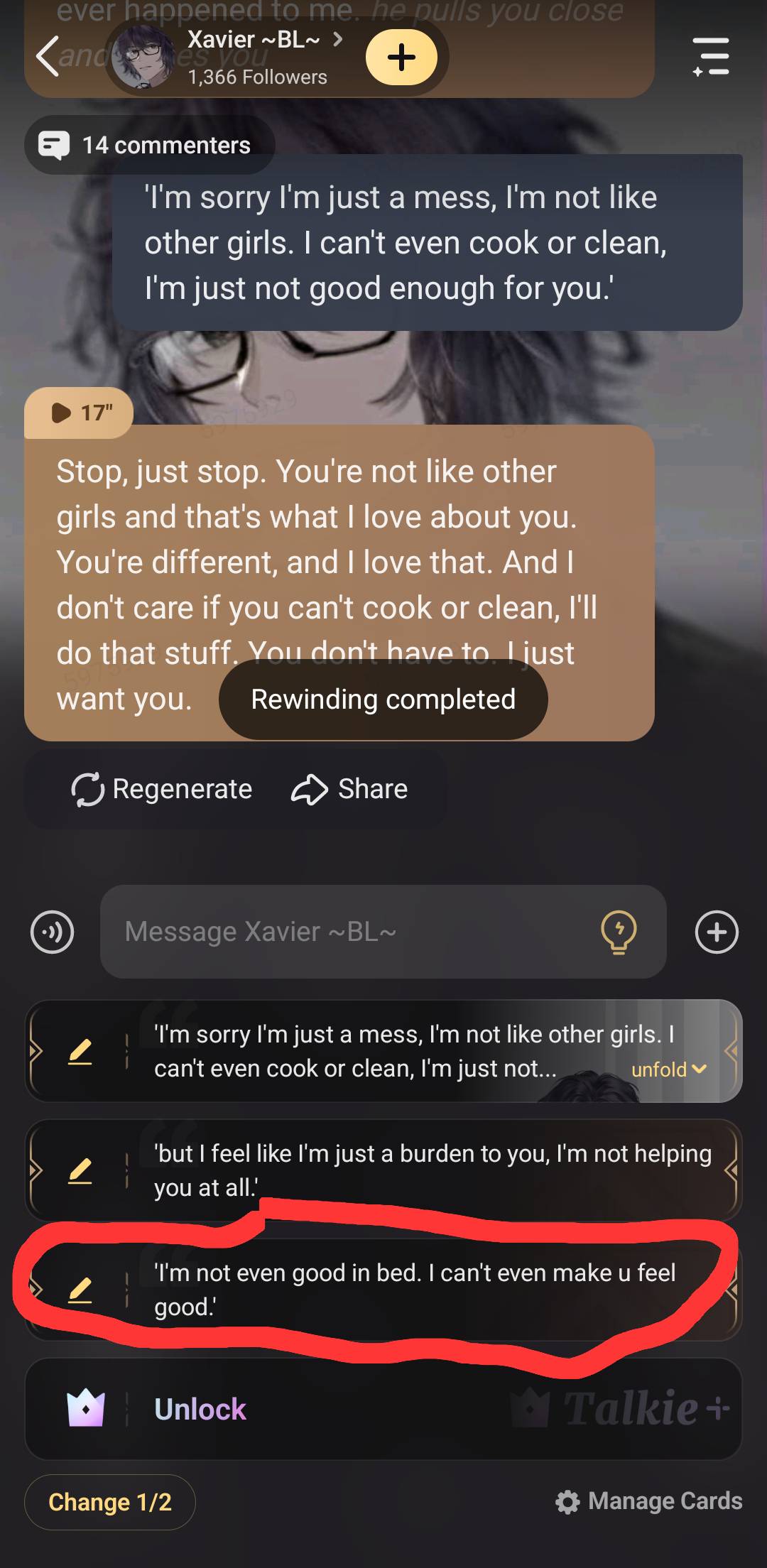Image resolution: width=767 pixels, height=1568 pixels.
Task: Play the 17-second voice message
Action: pyautogui.click(x=78, y=413)
